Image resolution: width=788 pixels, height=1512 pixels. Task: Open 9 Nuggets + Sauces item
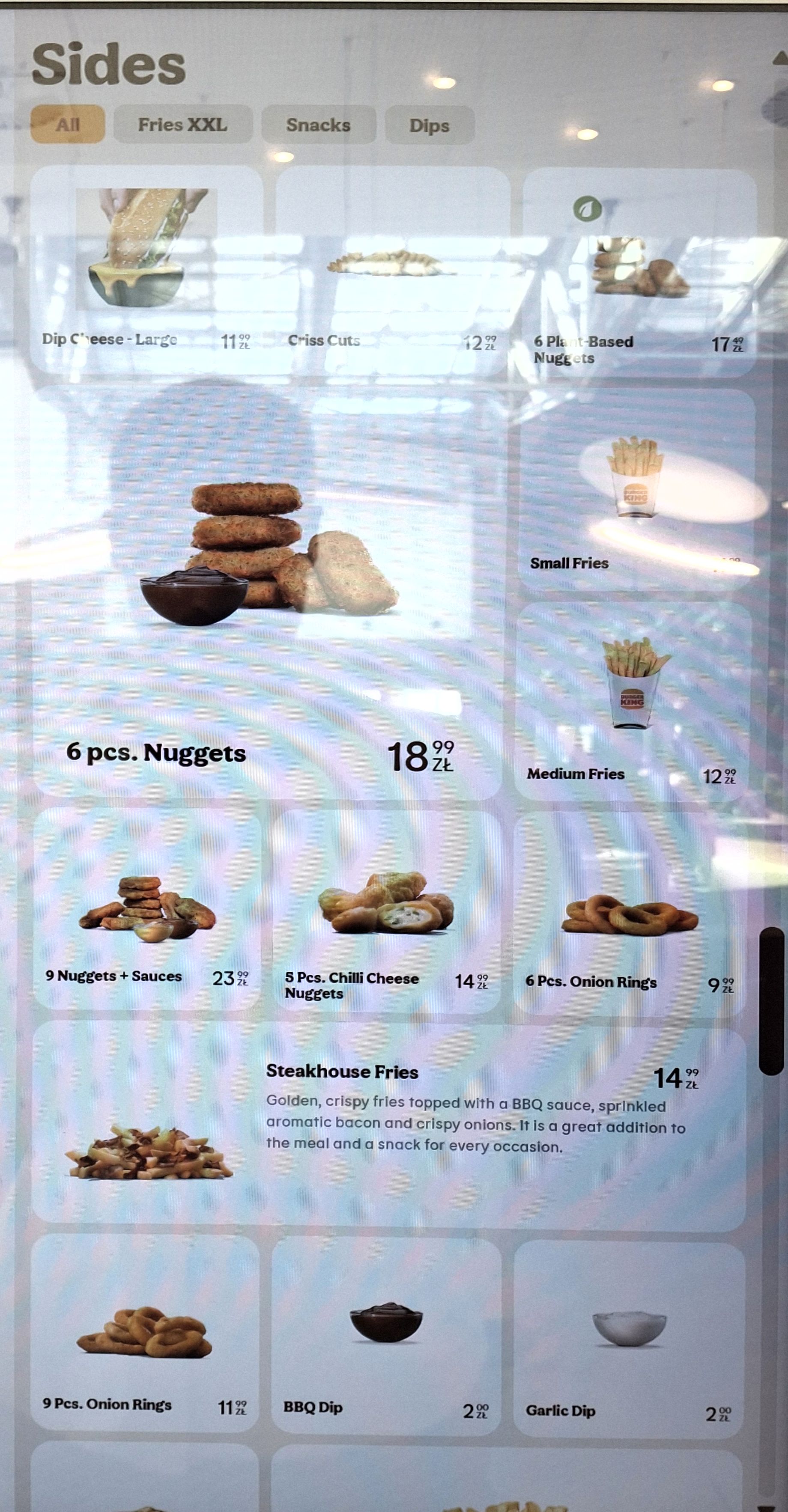(147, 910)
